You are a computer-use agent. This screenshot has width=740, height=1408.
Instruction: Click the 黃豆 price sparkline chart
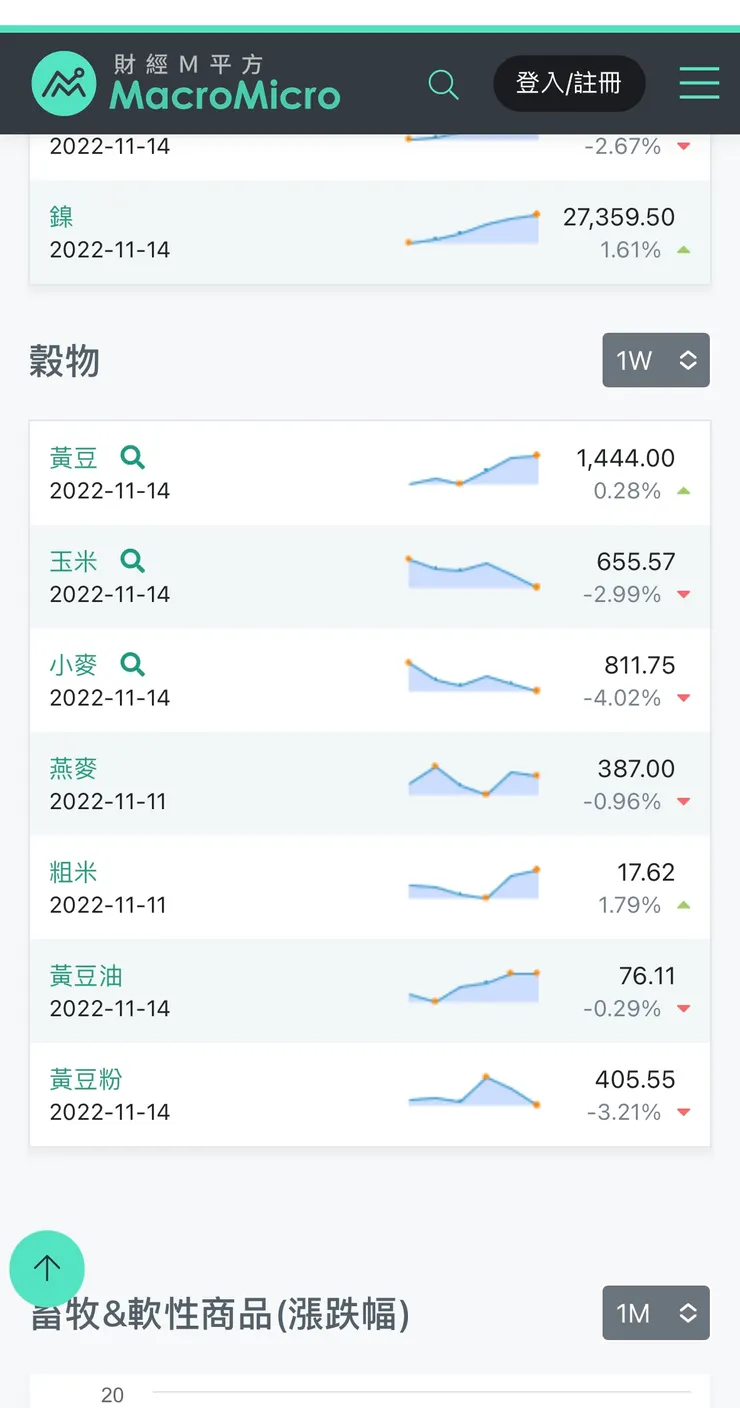tap(473, 472)
